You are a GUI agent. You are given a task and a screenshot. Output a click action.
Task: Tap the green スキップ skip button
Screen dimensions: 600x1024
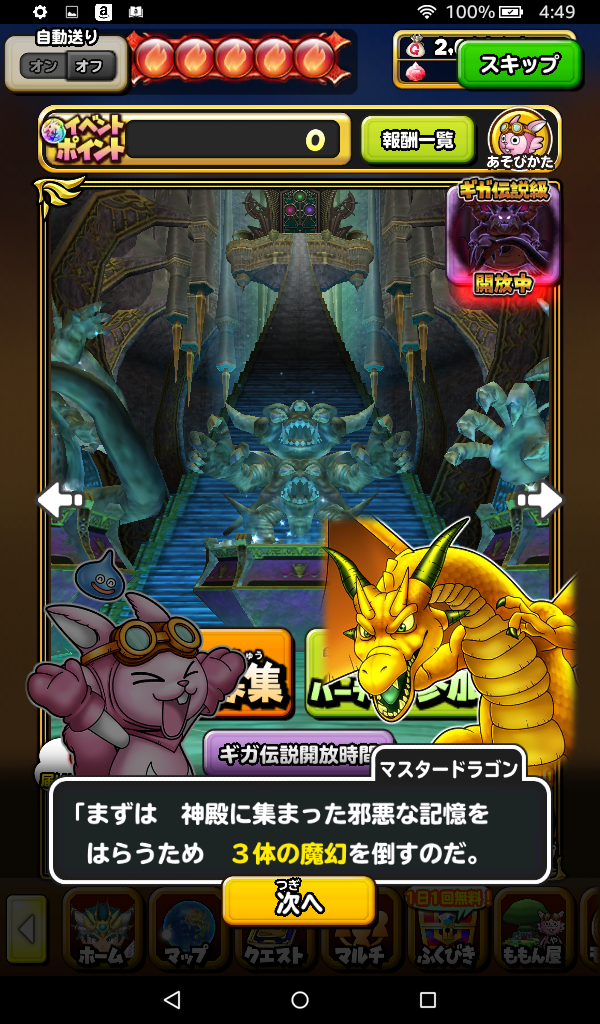point(519,65)
